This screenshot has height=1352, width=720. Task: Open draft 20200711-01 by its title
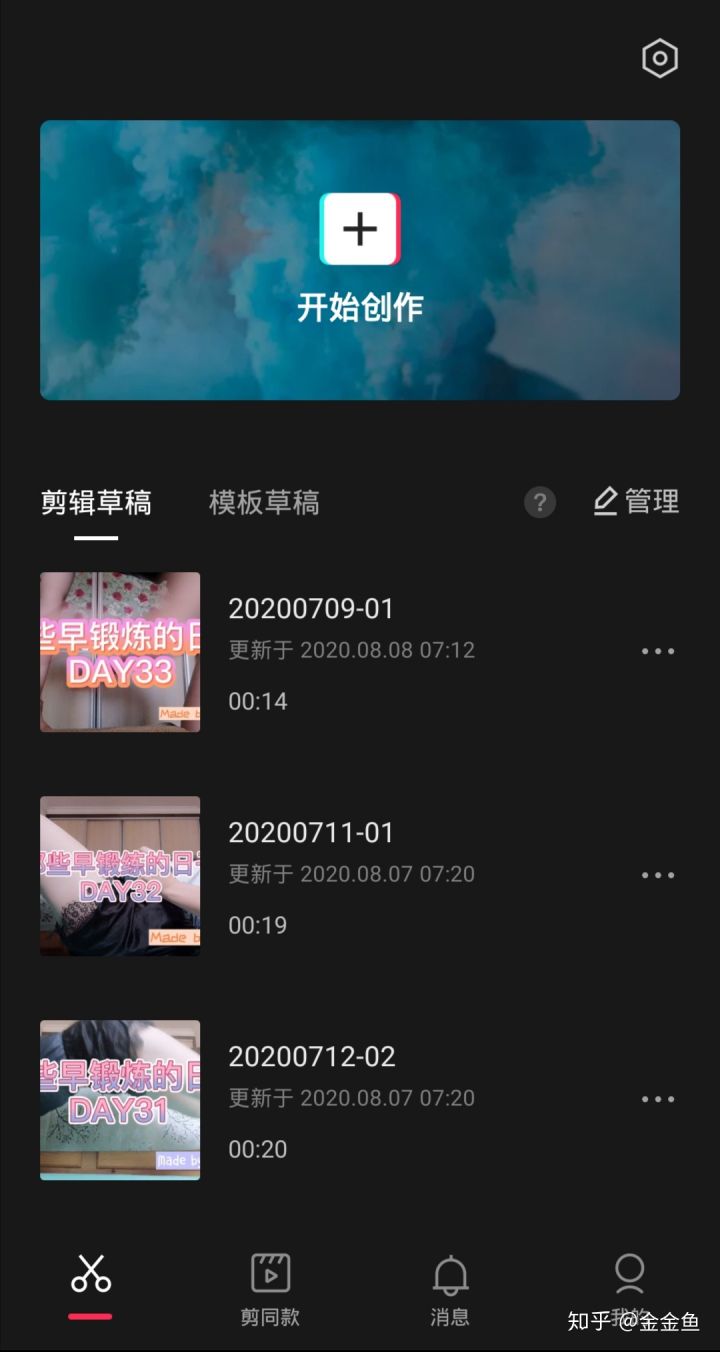click(x=310, y=832)
